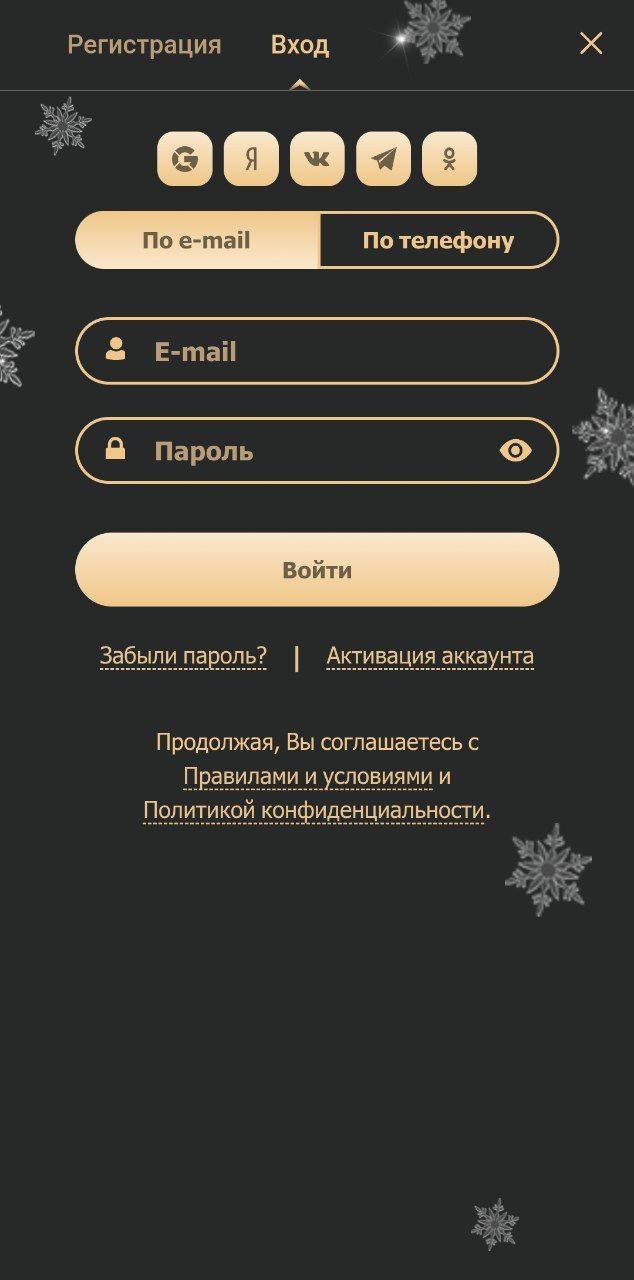634x1280 pixels.
Task: Log in via VK
Action: click(317, 159)
